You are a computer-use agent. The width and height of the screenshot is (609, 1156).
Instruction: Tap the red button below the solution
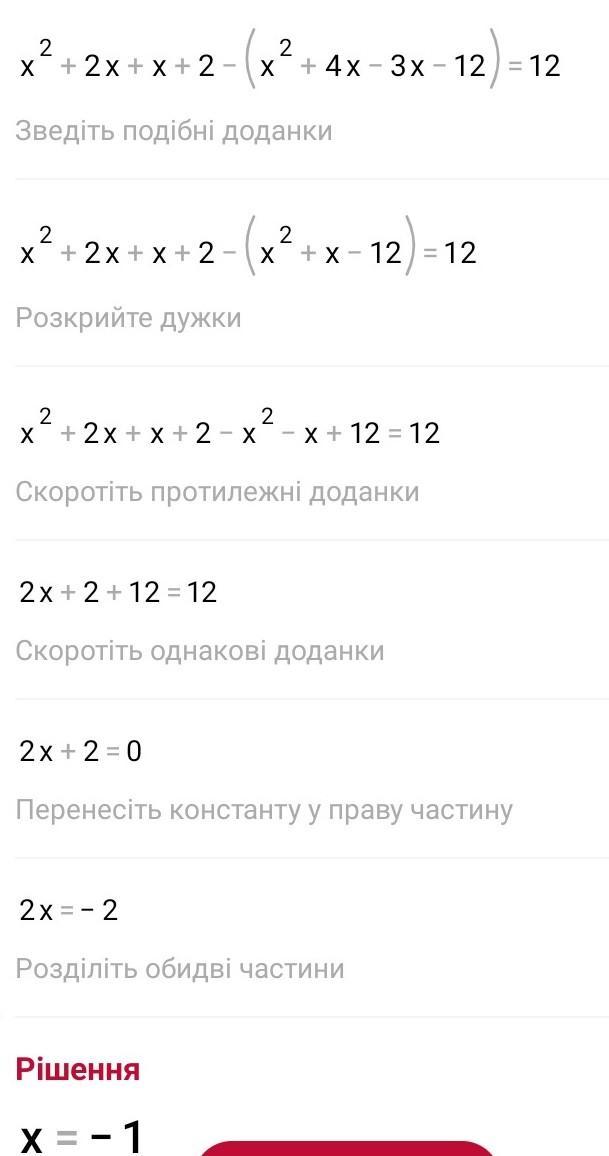347,1148
